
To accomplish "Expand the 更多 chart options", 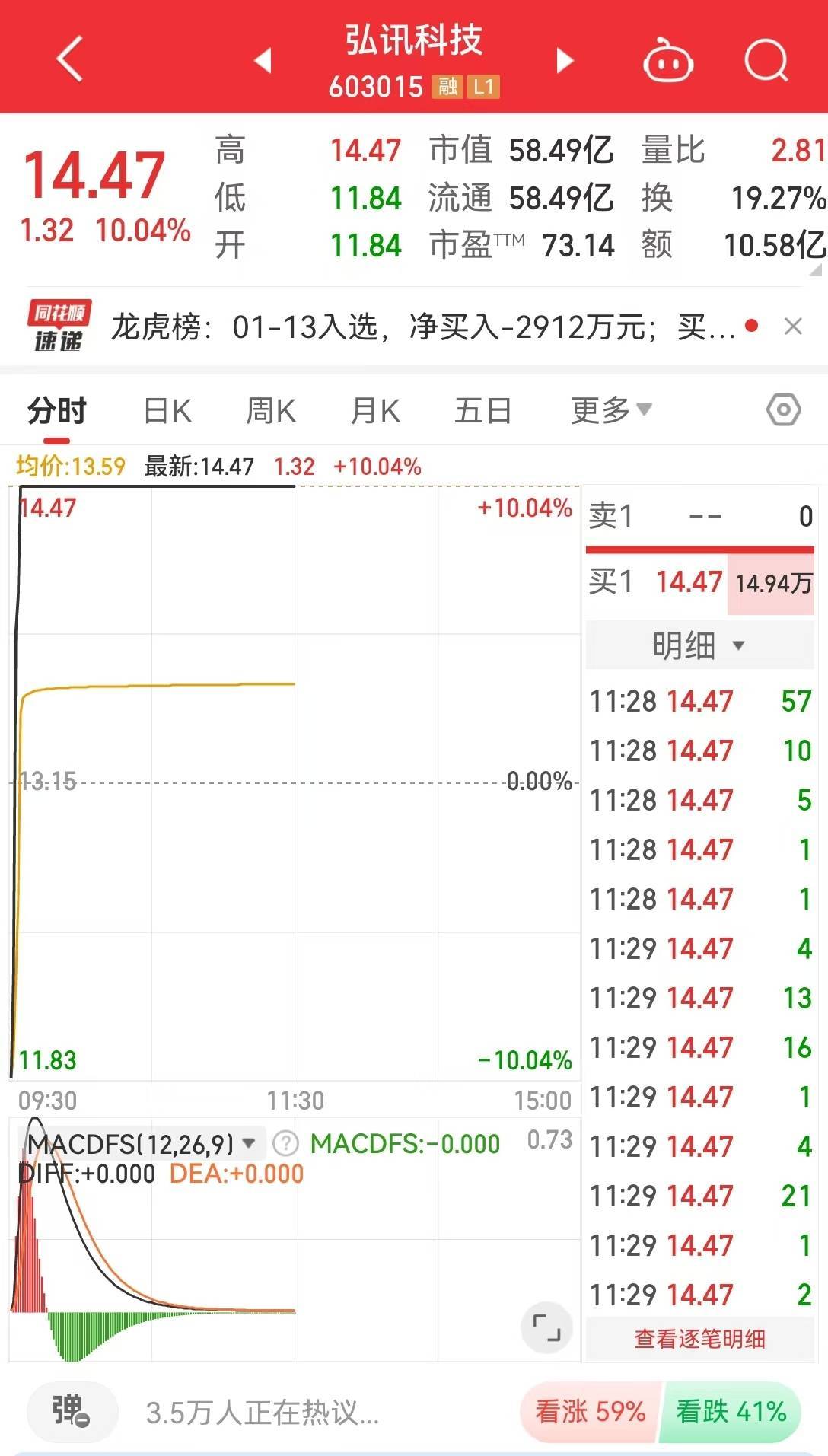I will 612,410.
